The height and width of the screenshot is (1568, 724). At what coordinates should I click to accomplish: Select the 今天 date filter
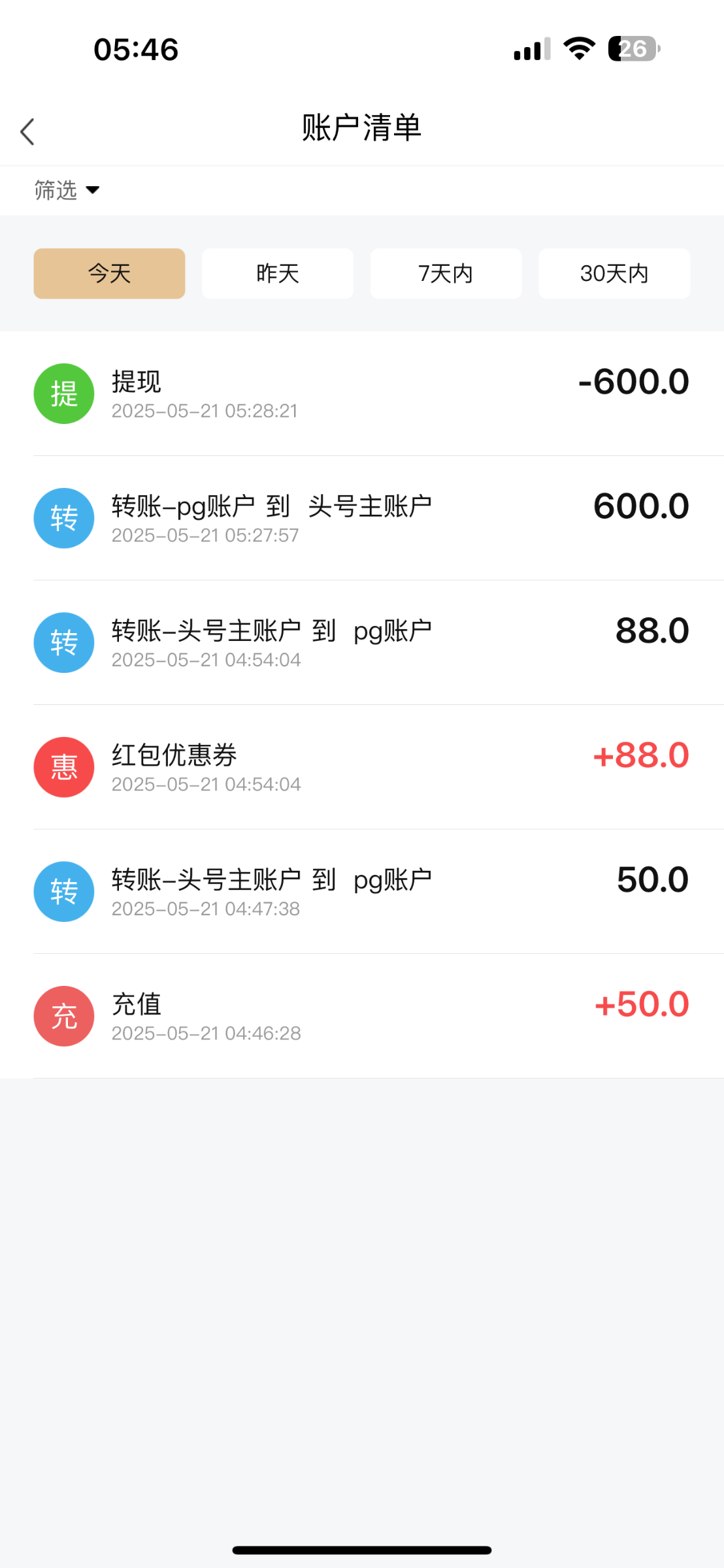point(109,273)
